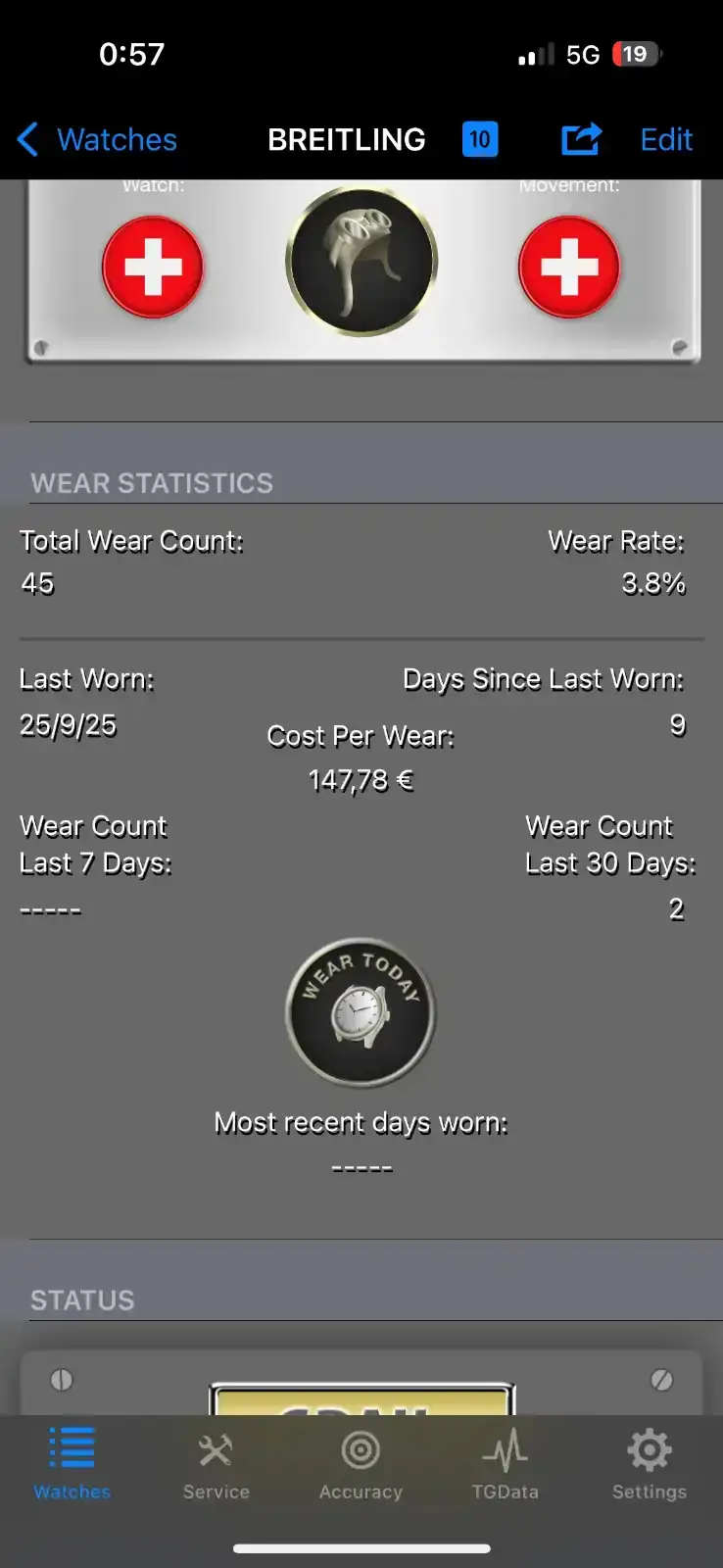Tap Edit to modify this Breitling
The height and width of the screenshot is (1568, 723).
pyautogui.click(x=666, y=139)
